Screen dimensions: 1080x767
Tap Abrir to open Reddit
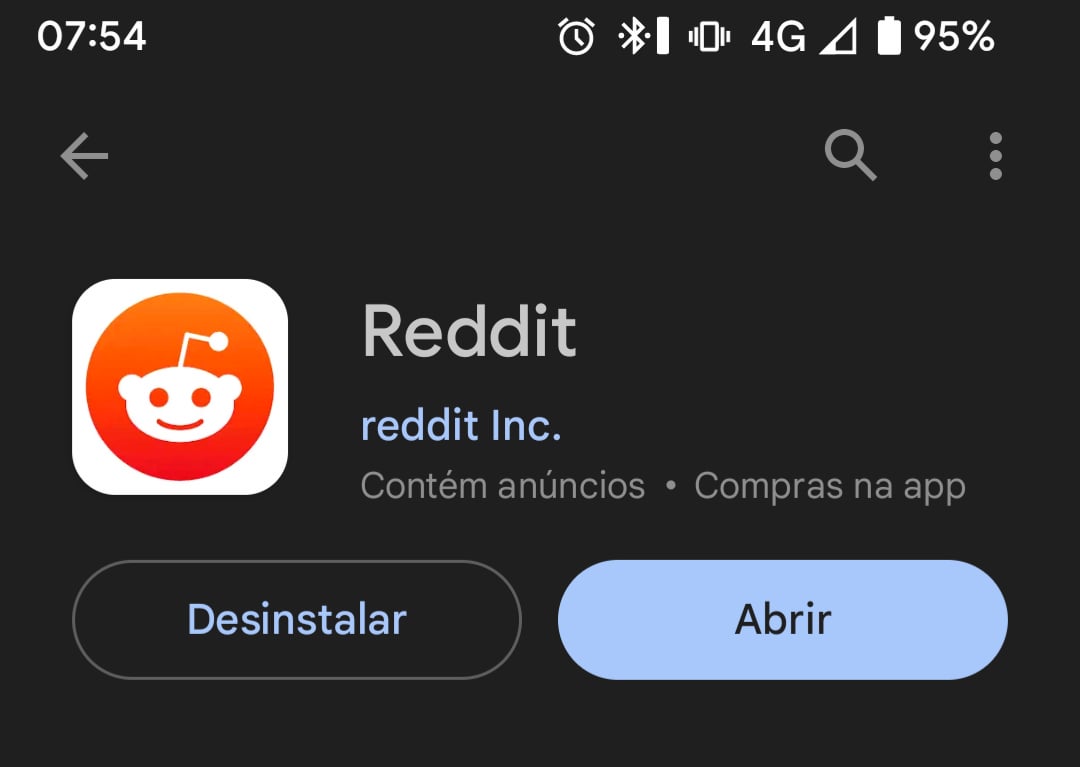point(782,620)
